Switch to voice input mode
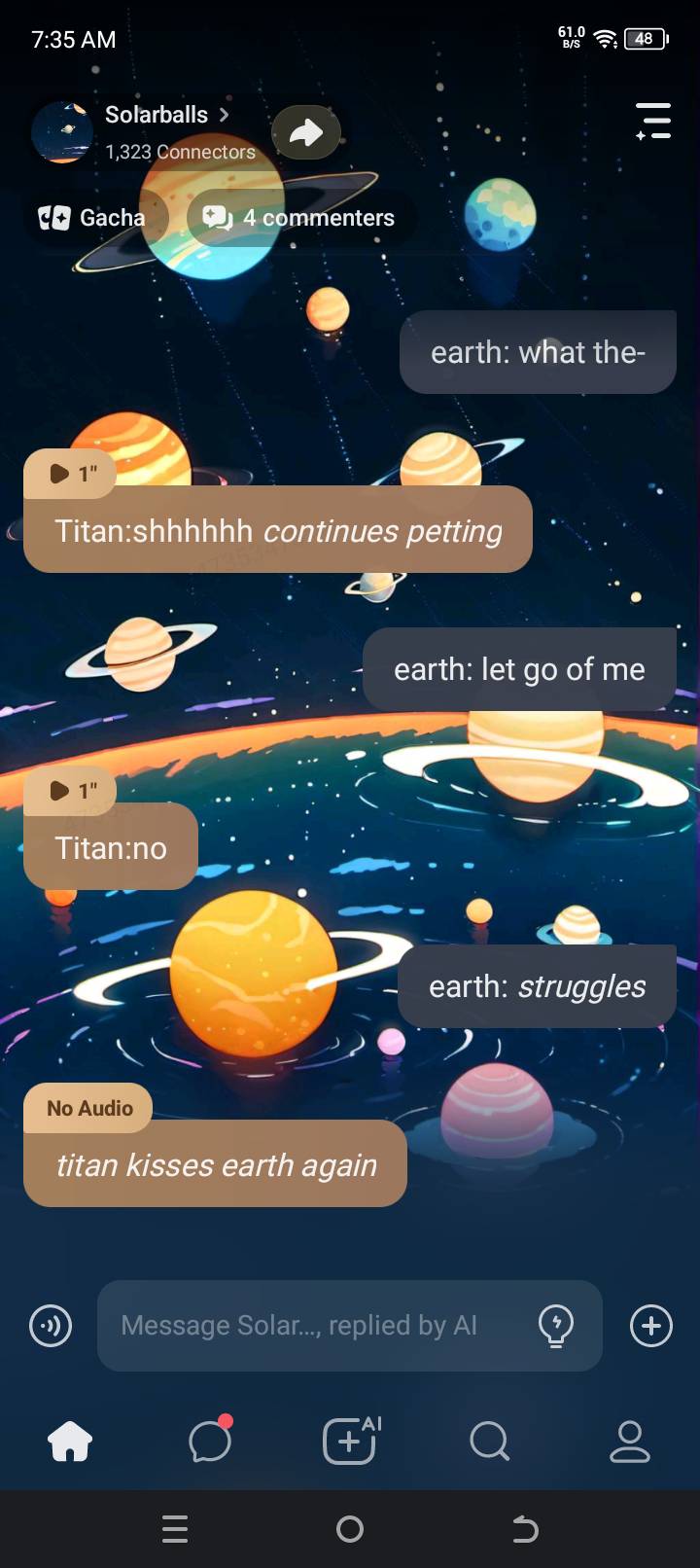700x1568 pixels. tap(51, 1326)
